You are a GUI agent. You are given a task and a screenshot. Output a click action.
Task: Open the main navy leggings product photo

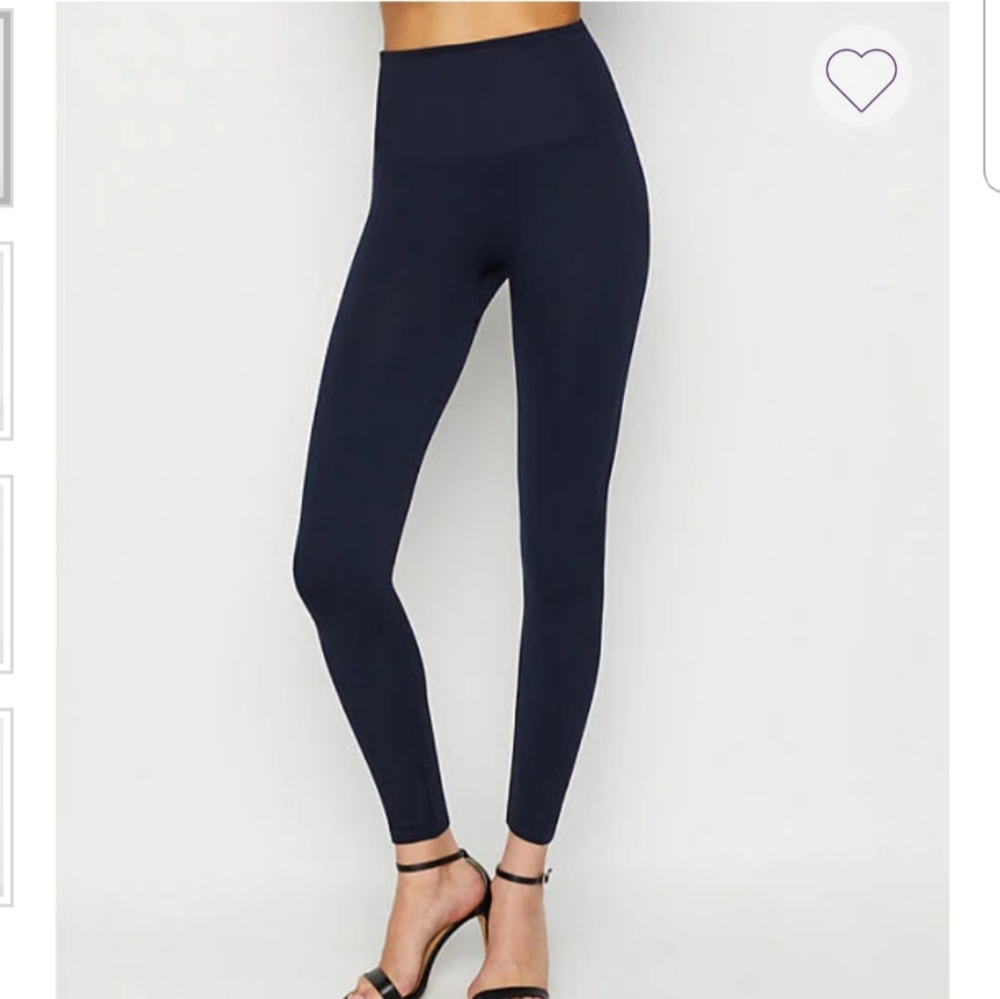[x=502, y=500]
